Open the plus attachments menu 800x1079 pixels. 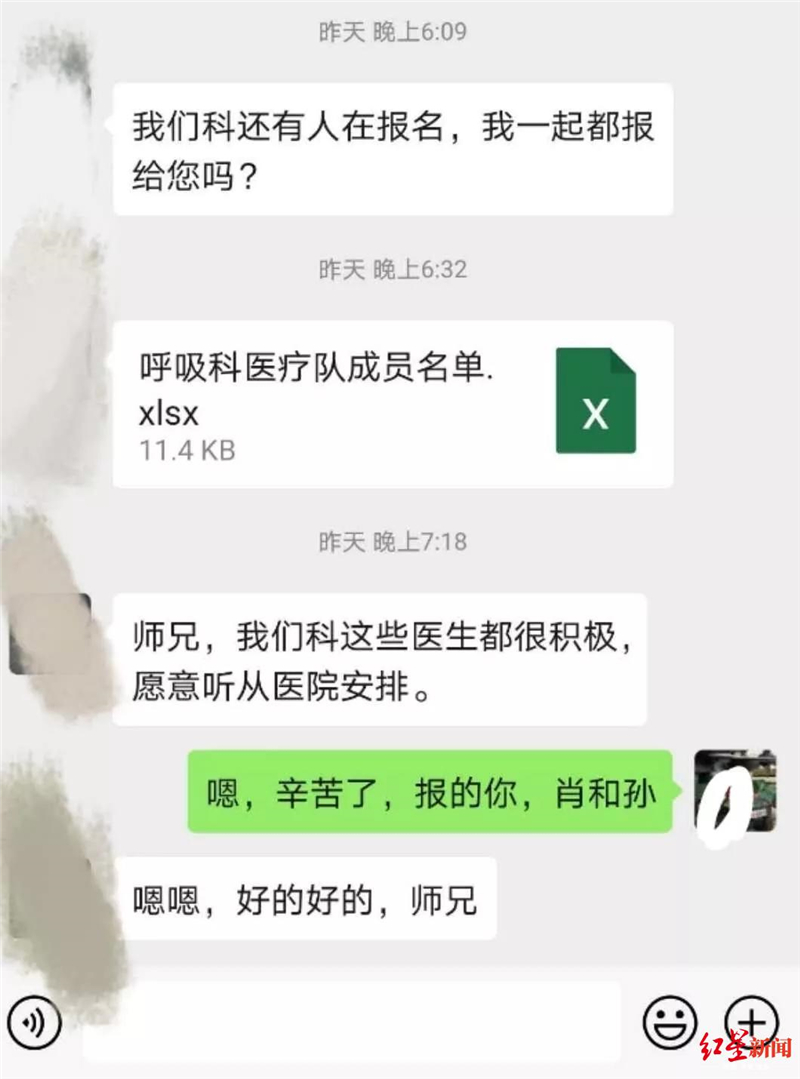750,1021
